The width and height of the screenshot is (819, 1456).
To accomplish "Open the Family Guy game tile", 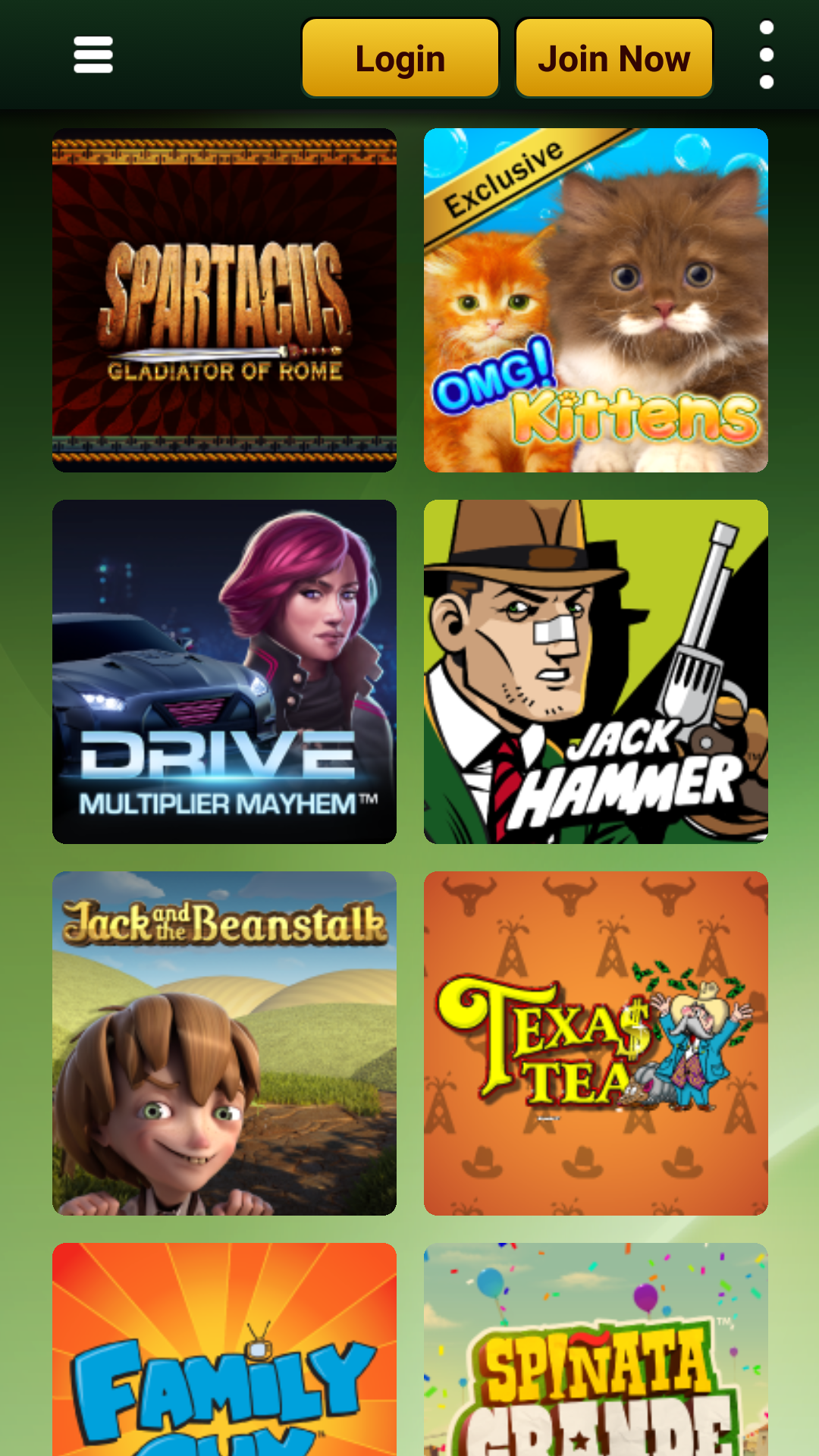I will click(x=224, y=1350).
